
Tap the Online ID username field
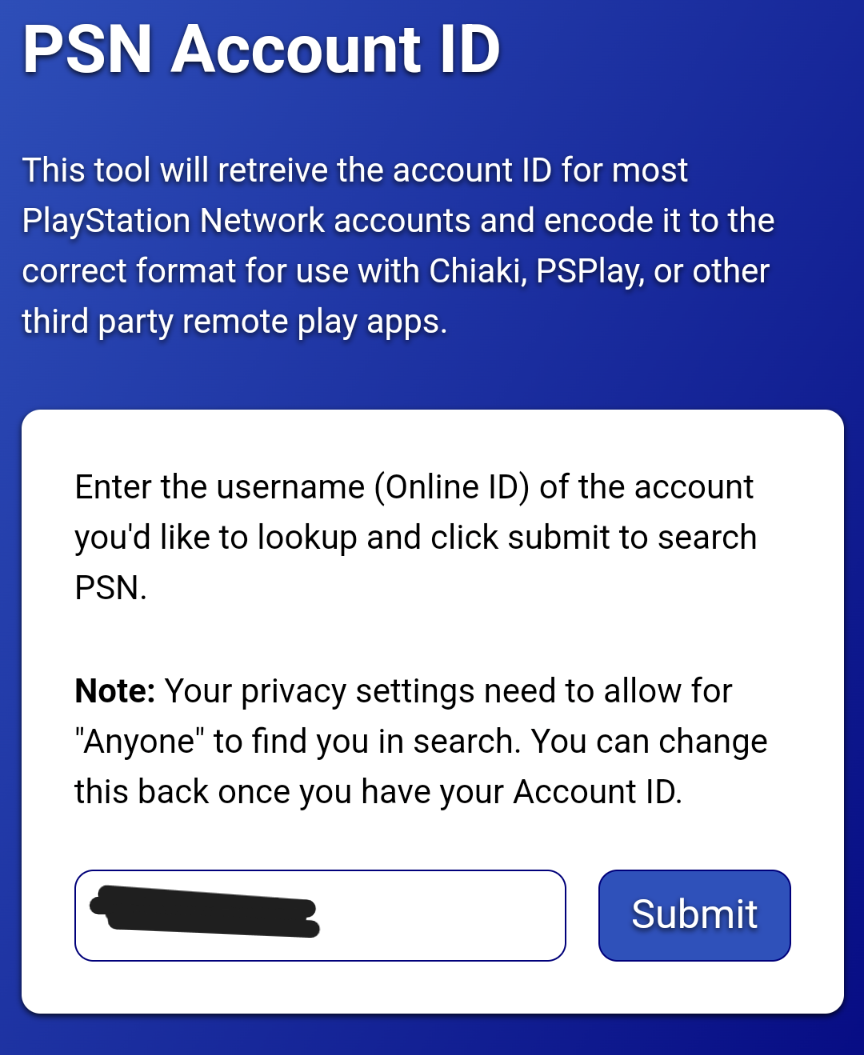320,915
